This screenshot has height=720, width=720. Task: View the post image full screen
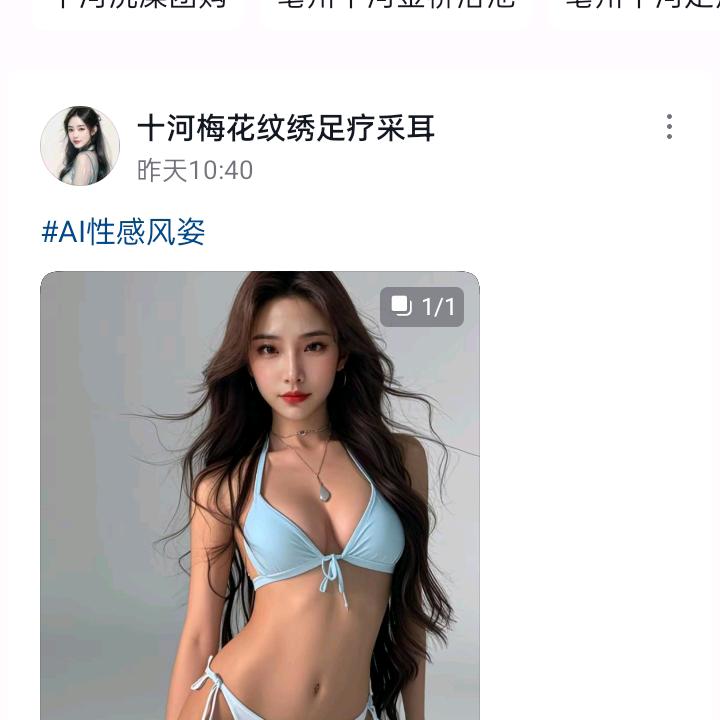[260, 500]
